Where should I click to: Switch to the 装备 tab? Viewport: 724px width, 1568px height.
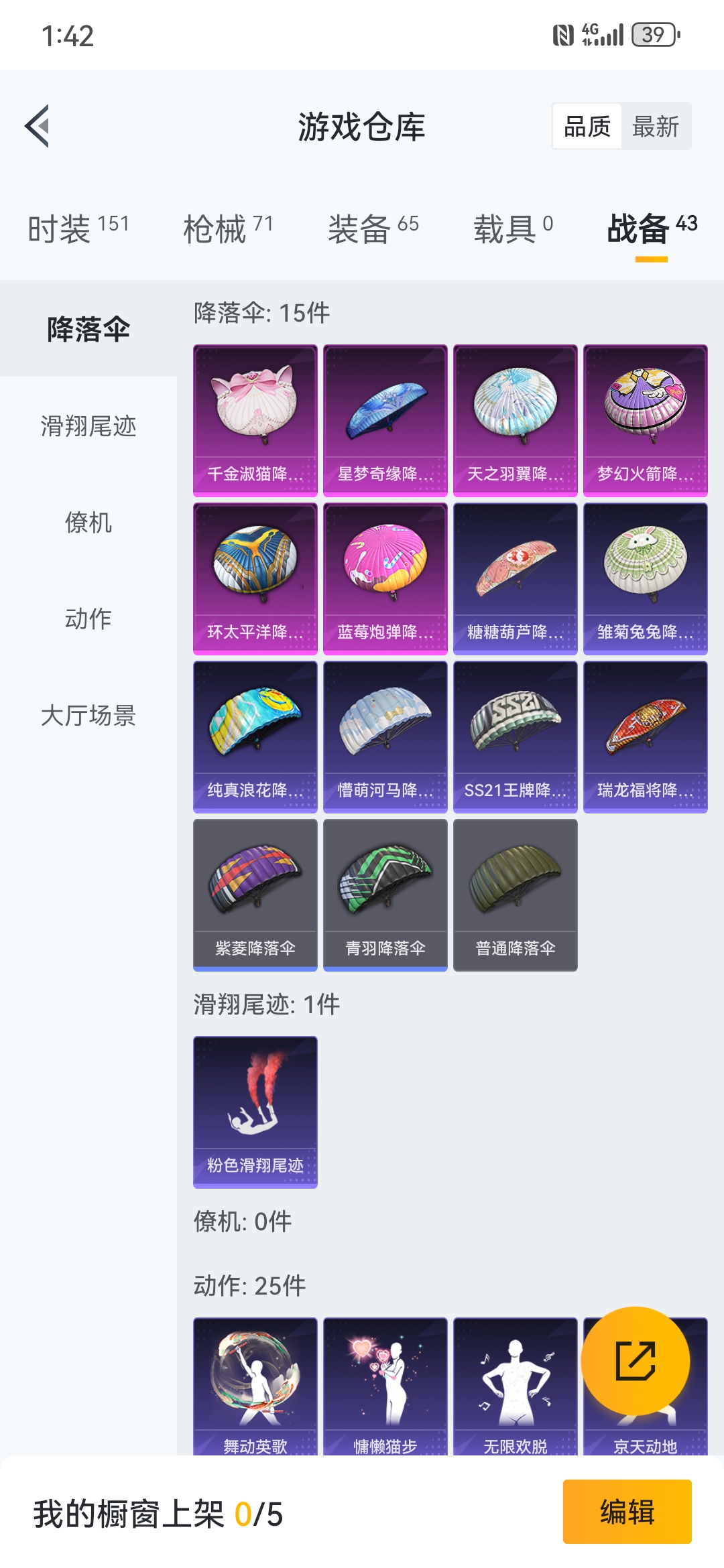click(x=373, y=229)
